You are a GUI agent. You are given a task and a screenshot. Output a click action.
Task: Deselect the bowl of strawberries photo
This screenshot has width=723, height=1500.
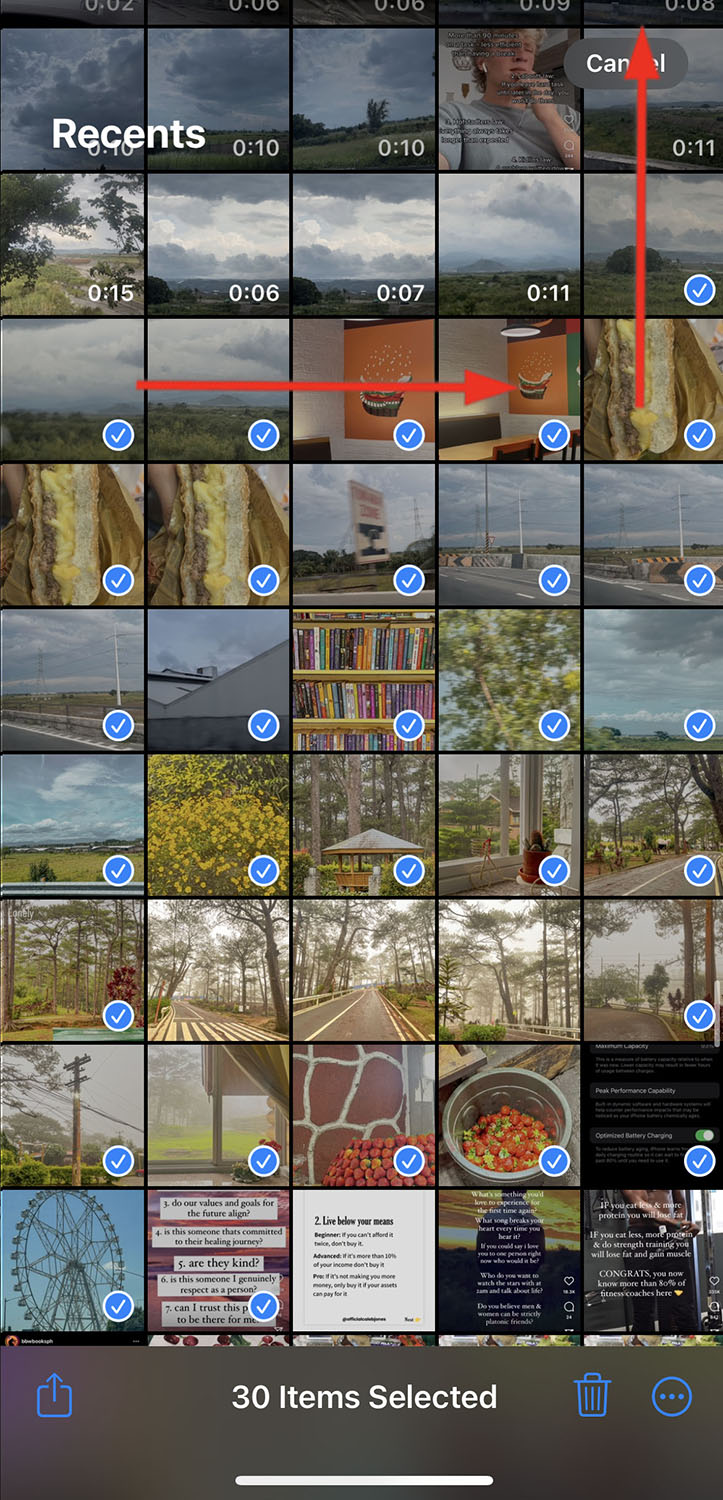point(509,1114)
